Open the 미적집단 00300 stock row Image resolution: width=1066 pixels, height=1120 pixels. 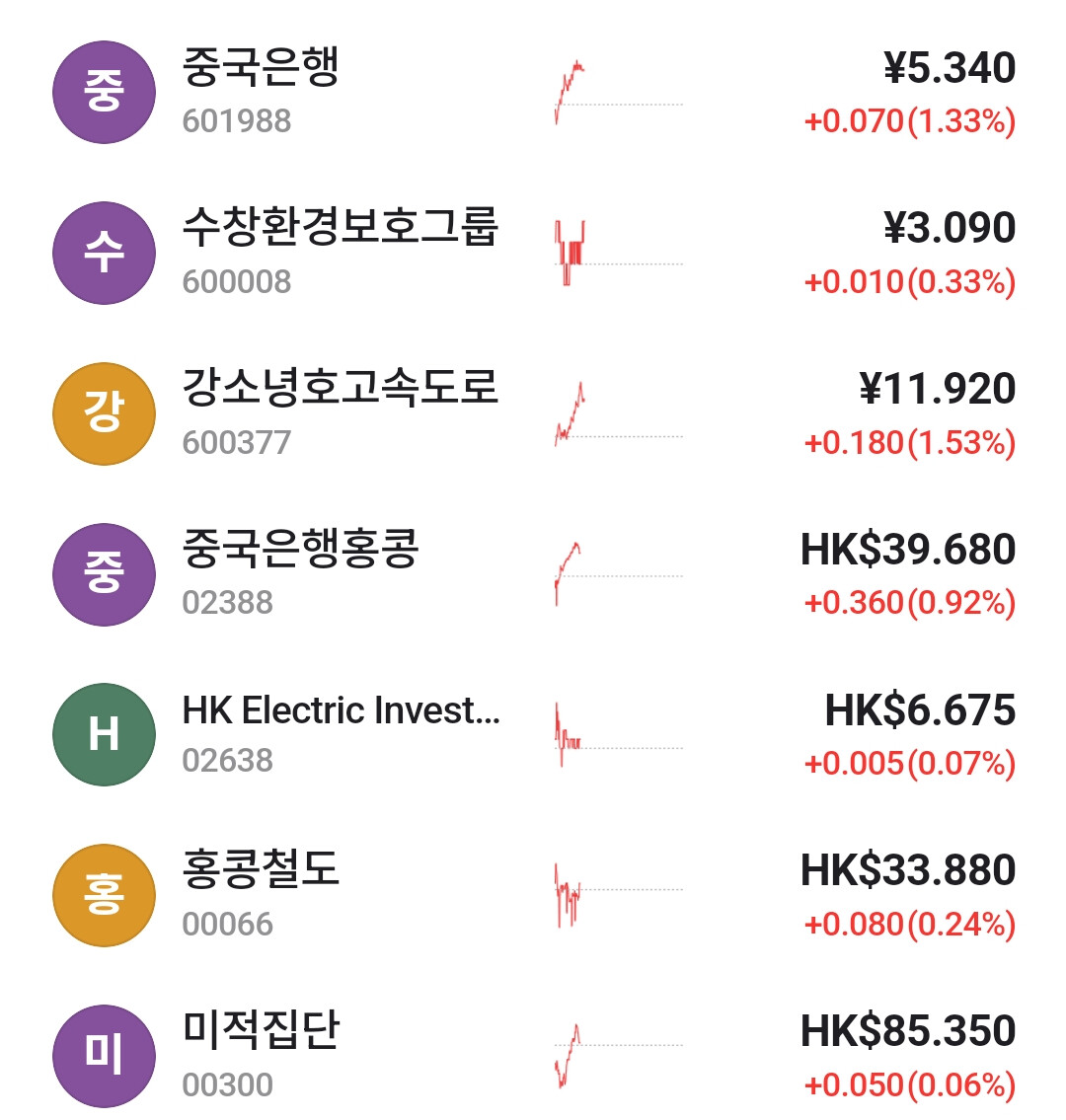[533, 1056]
